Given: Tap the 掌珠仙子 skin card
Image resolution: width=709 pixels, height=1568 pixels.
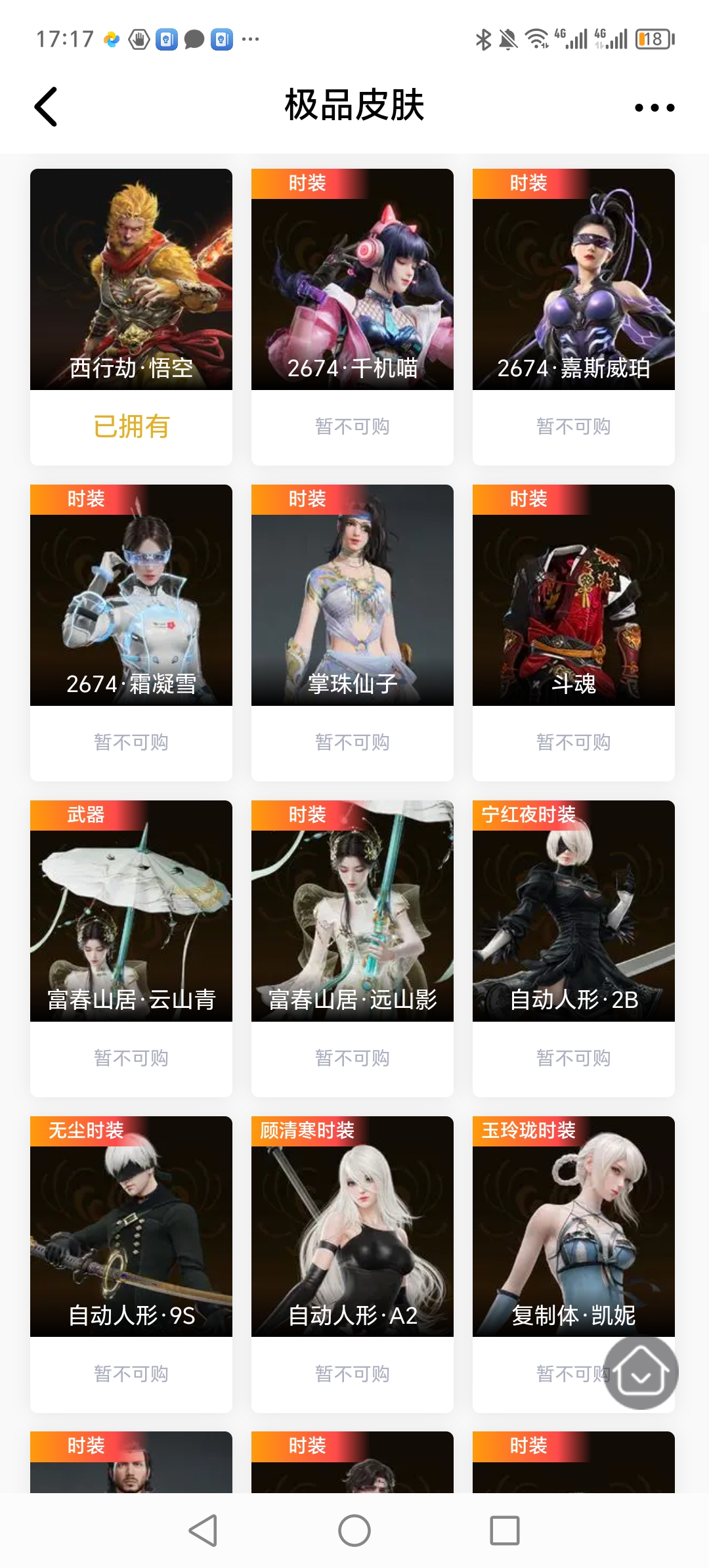Looking at the screenshot, I should (x=353, y=596).
